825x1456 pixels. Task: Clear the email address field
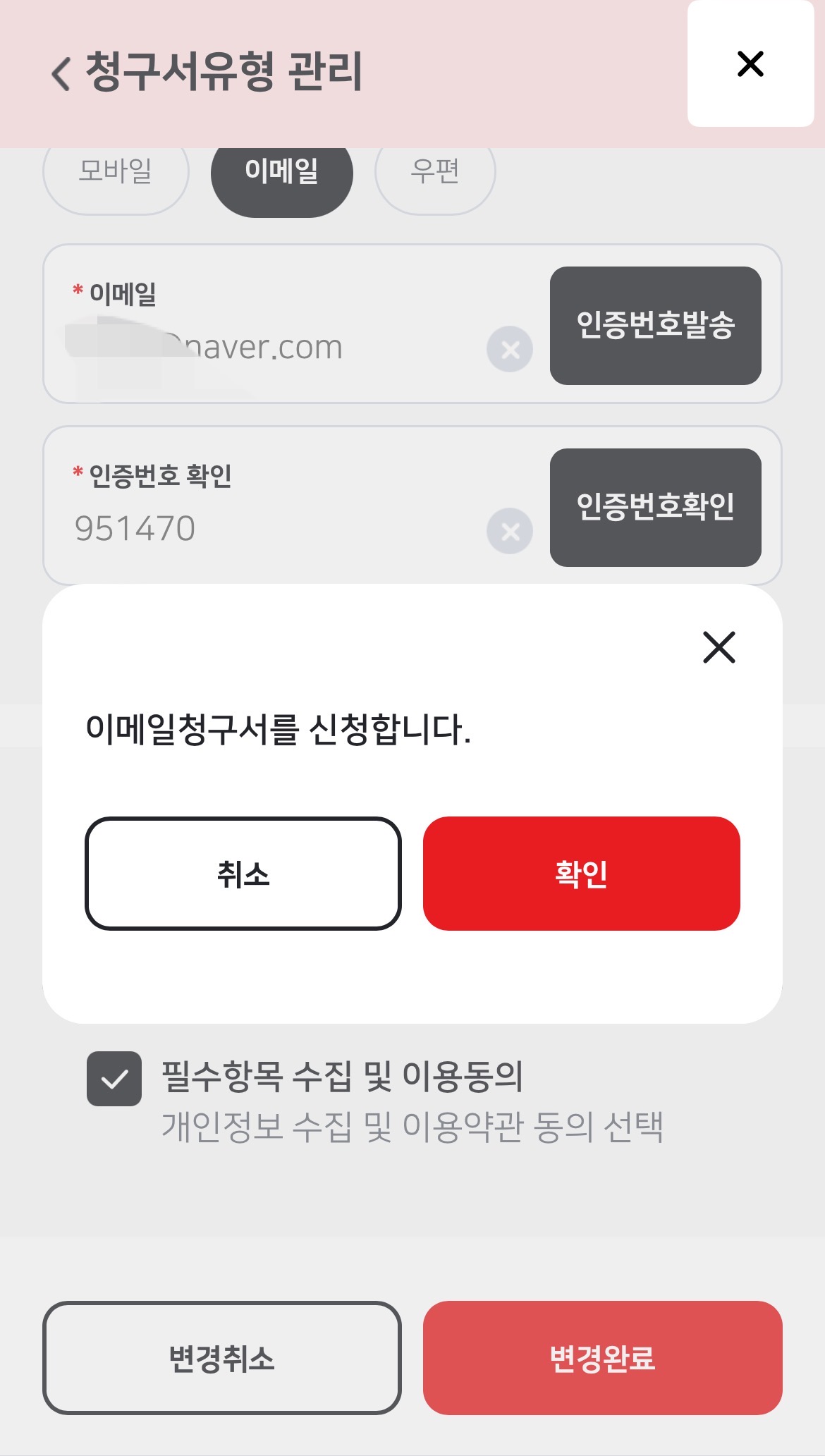coord(510,349)
